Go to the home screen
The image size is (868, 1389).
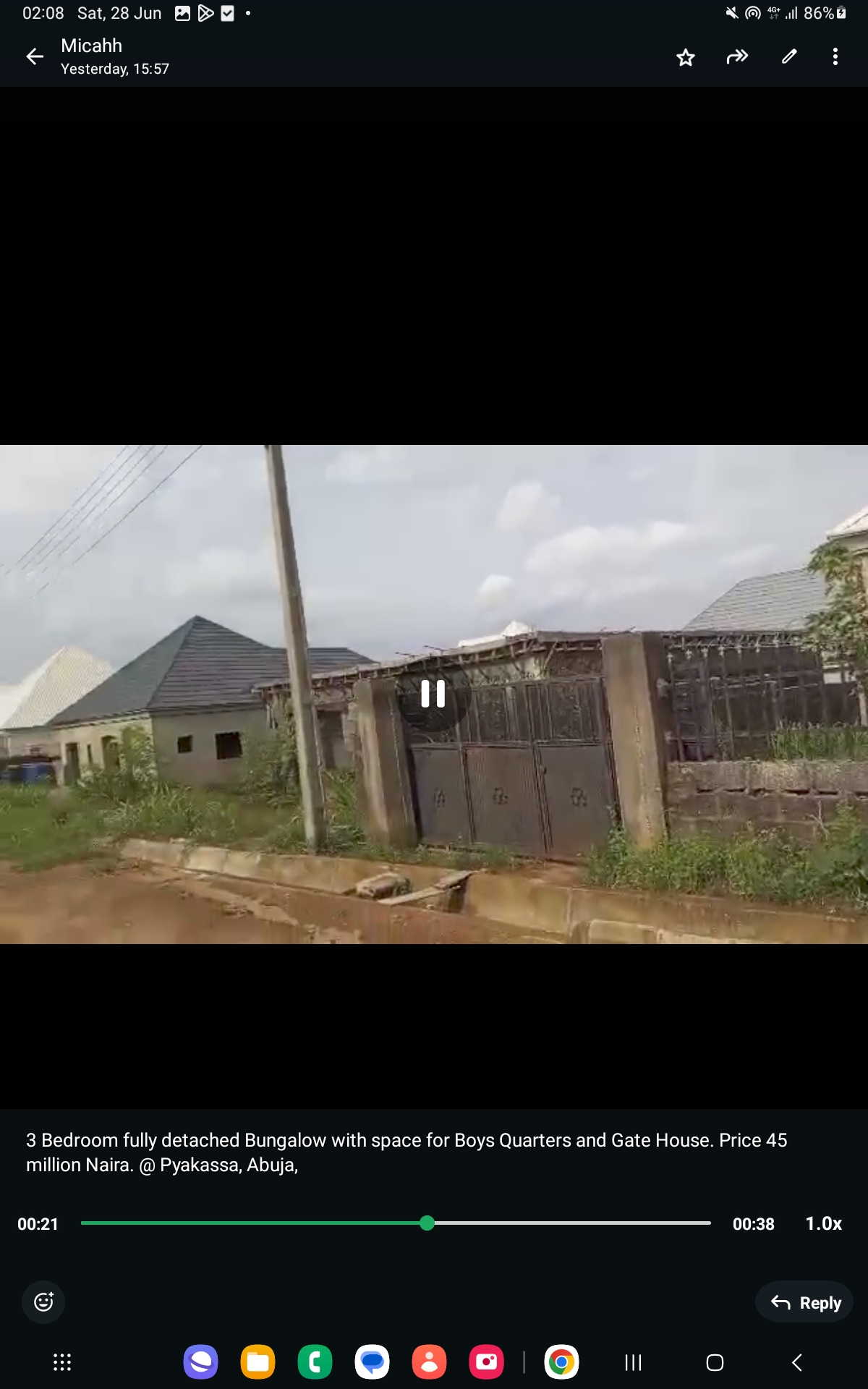tap(715, 1363)
